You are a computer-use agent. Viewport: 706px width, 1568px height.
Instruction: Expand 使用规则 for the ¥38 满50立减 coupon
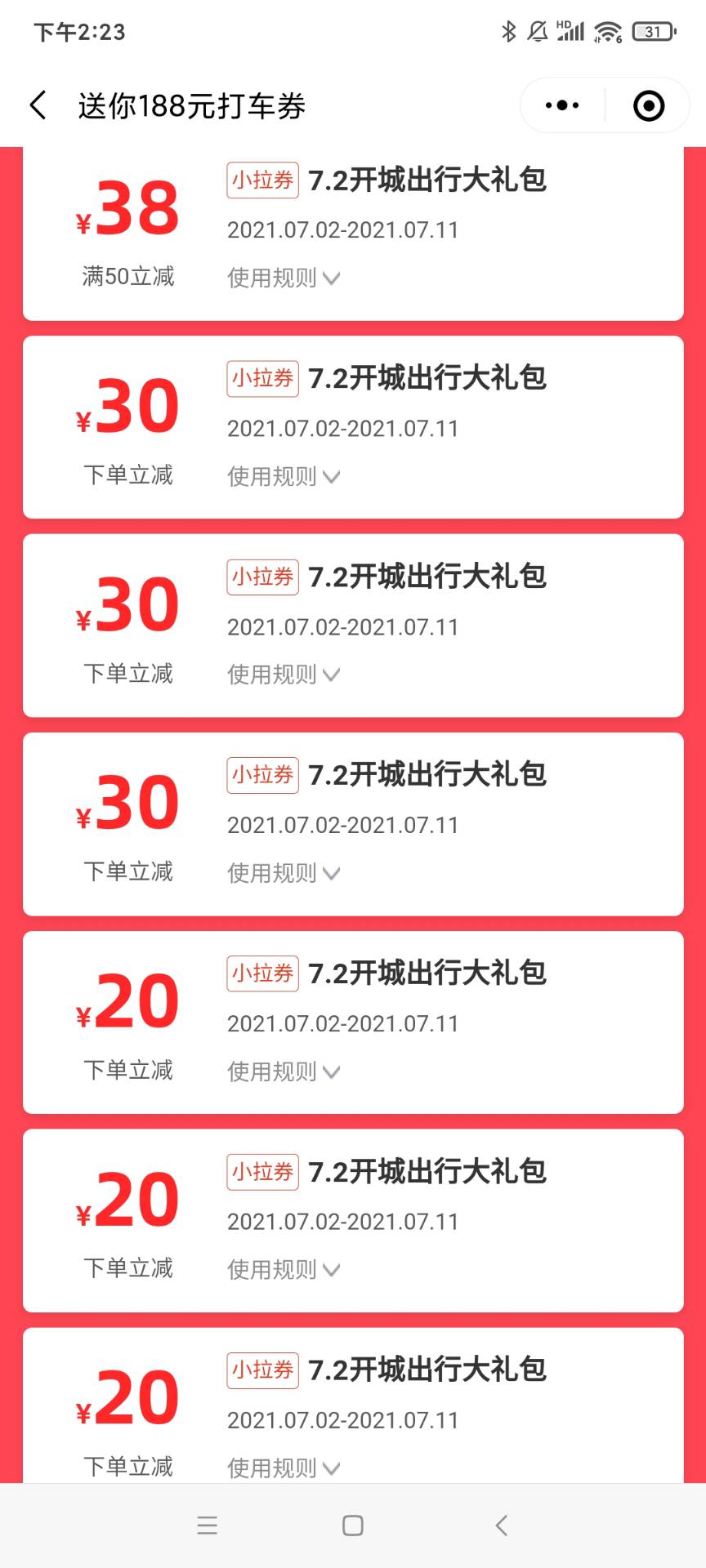(x=283, y=278)
